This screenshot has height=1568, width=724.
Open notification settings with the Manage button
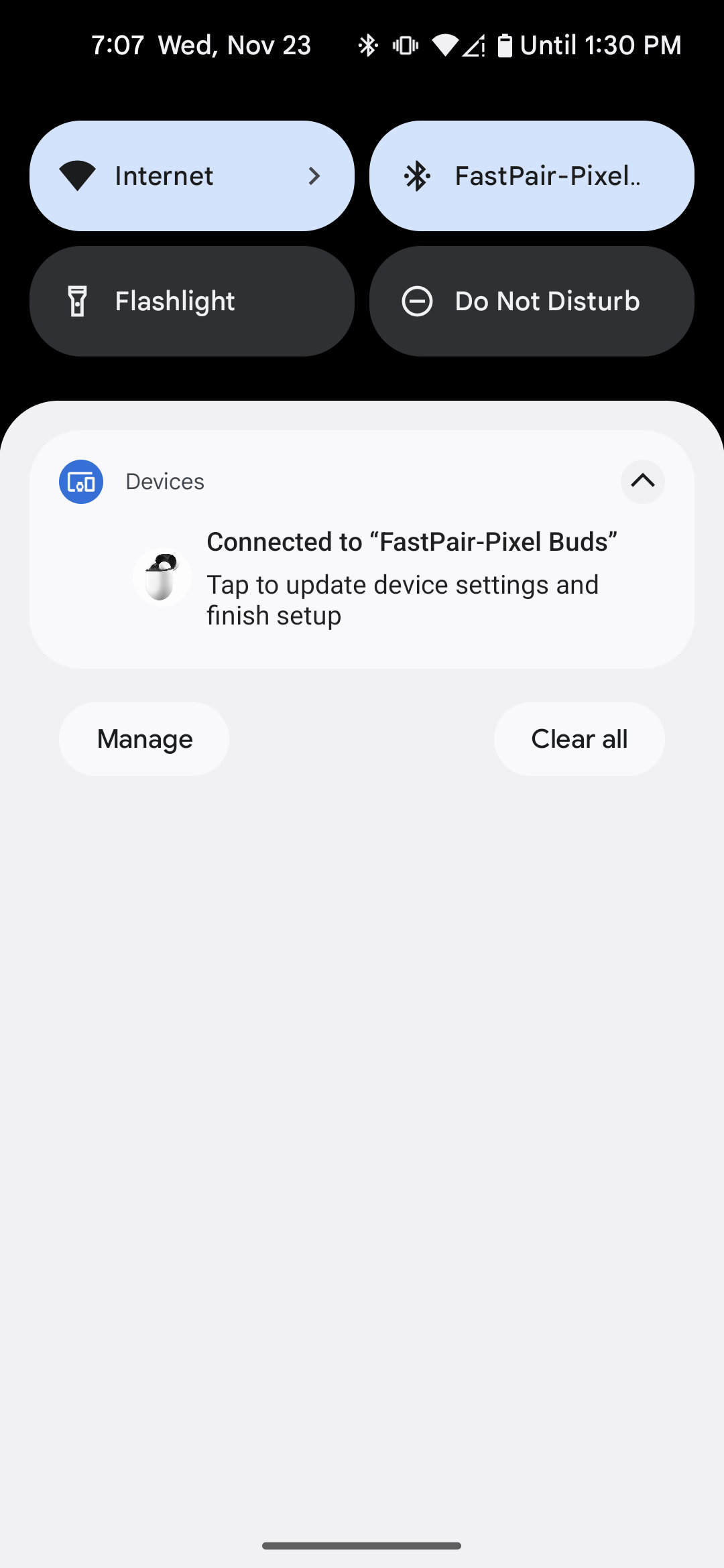[143, 738]
